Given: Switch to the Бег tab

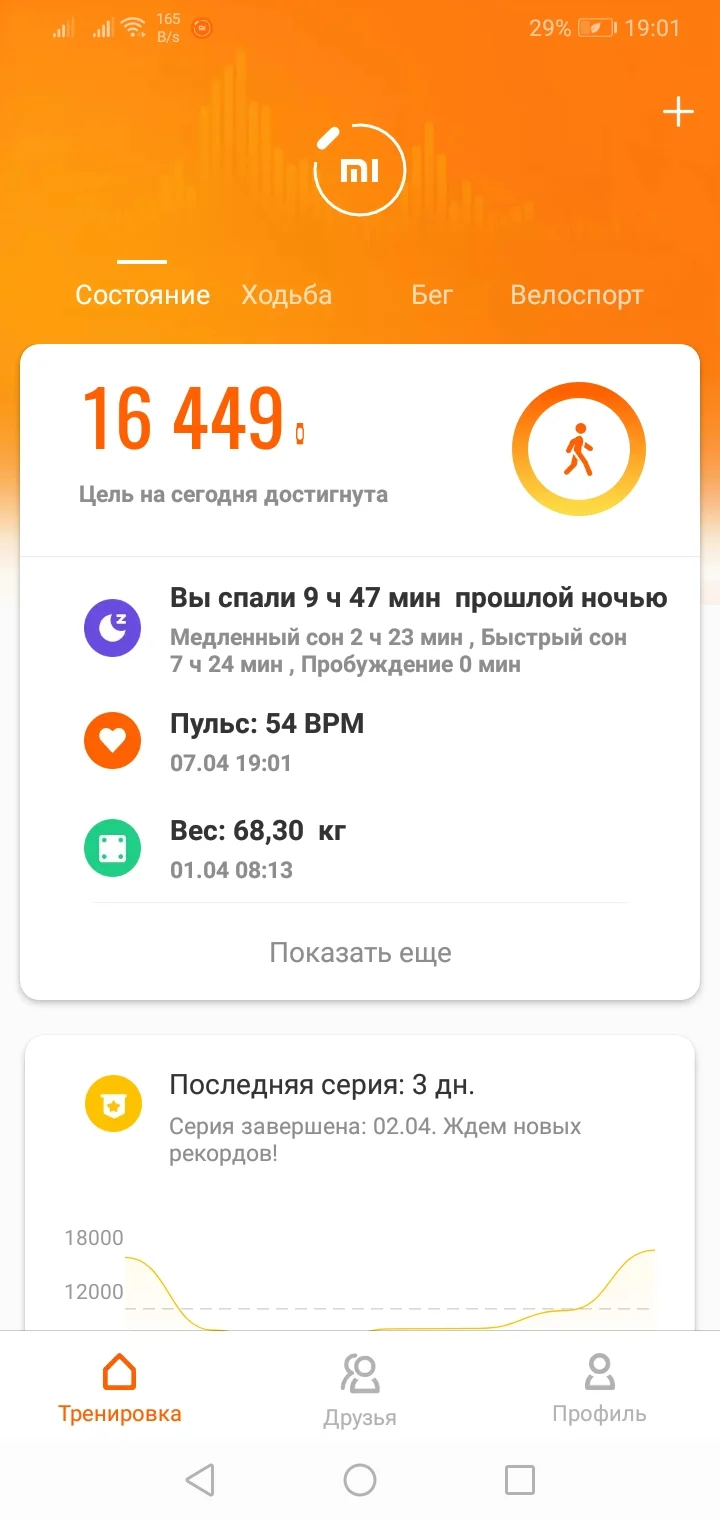Looking at the screenshot, I should point(431,294).
